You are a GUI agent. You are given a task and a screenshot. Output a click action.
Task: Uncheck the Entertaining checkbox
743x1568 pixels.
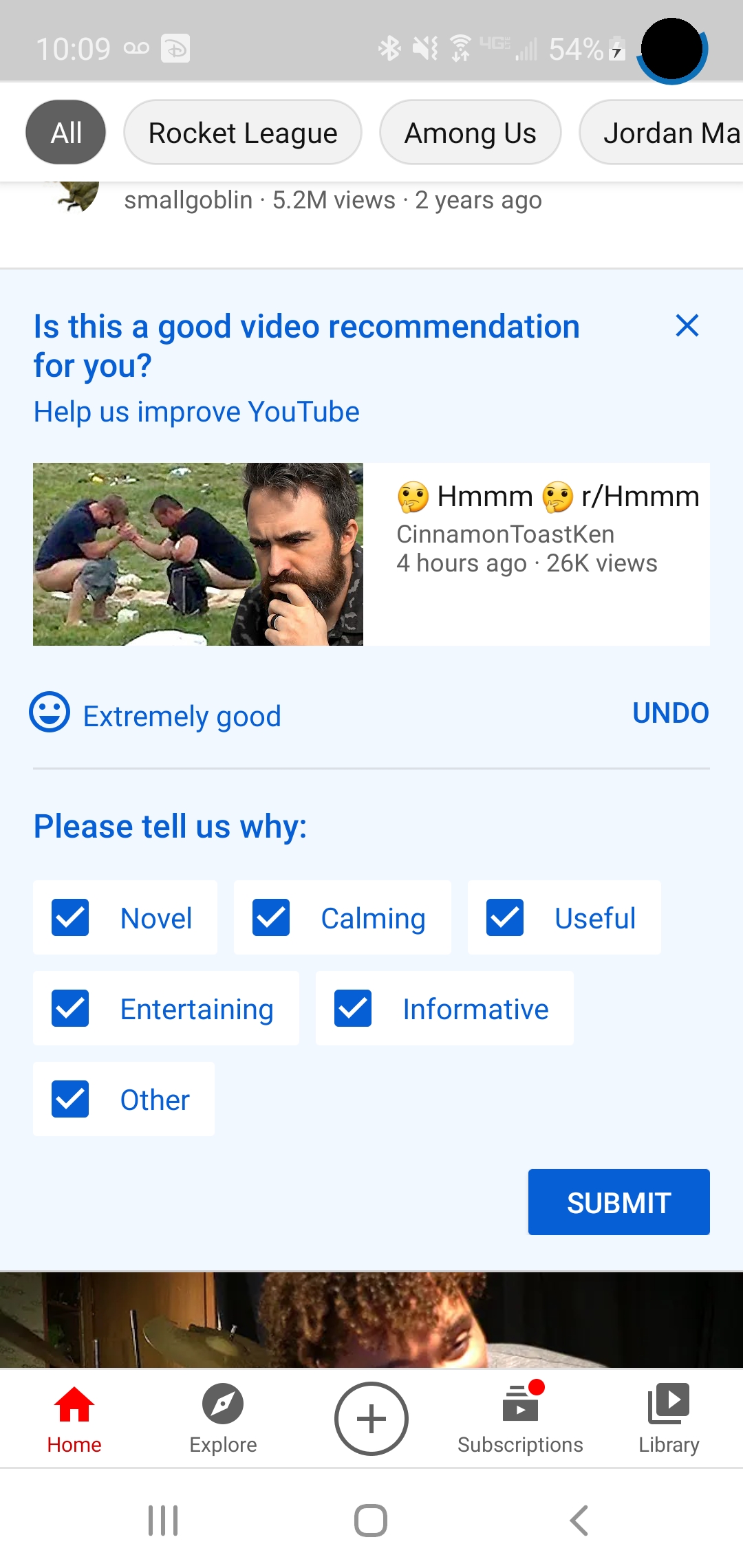pos(70,1009)
